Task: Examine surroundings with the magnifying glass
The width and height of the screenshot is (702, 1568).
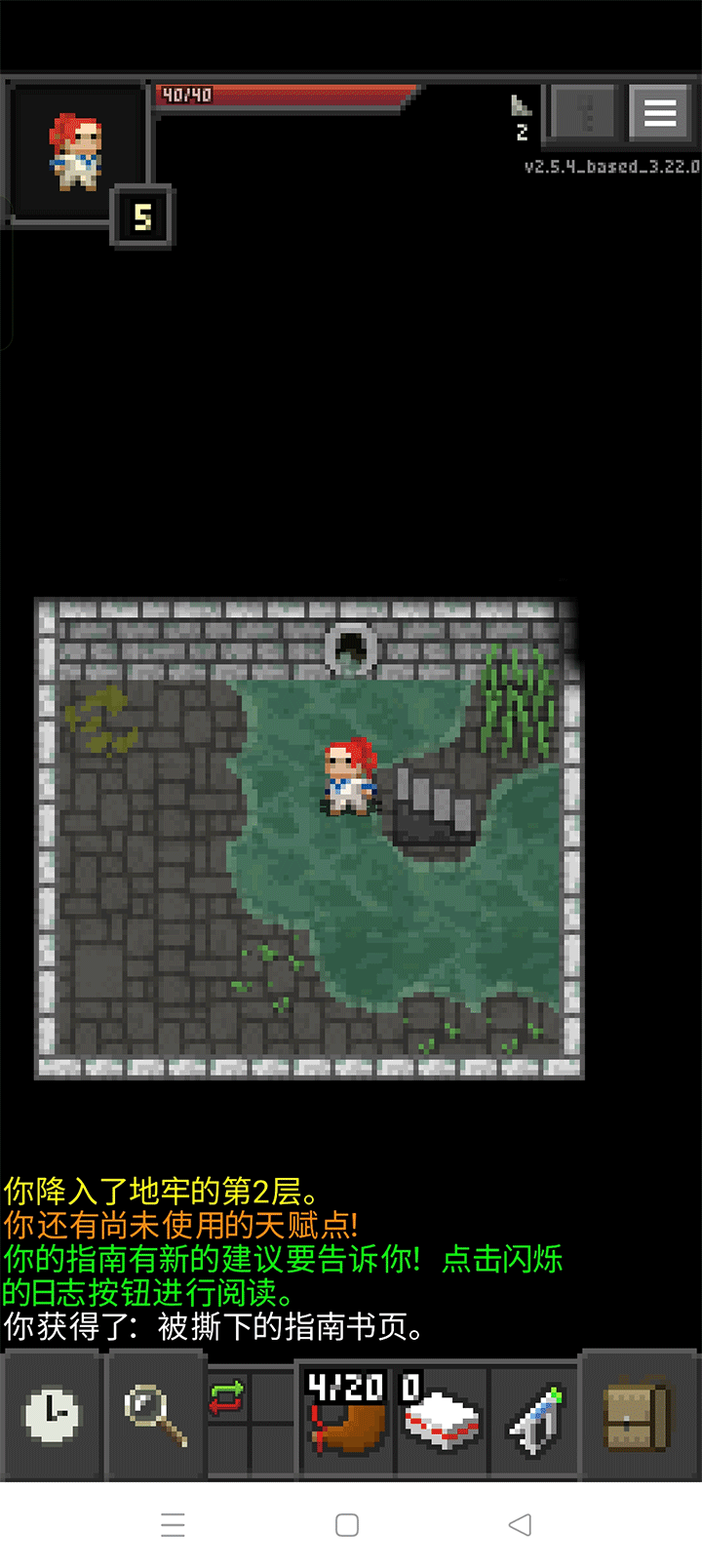Action: [x=154, y=1416]
